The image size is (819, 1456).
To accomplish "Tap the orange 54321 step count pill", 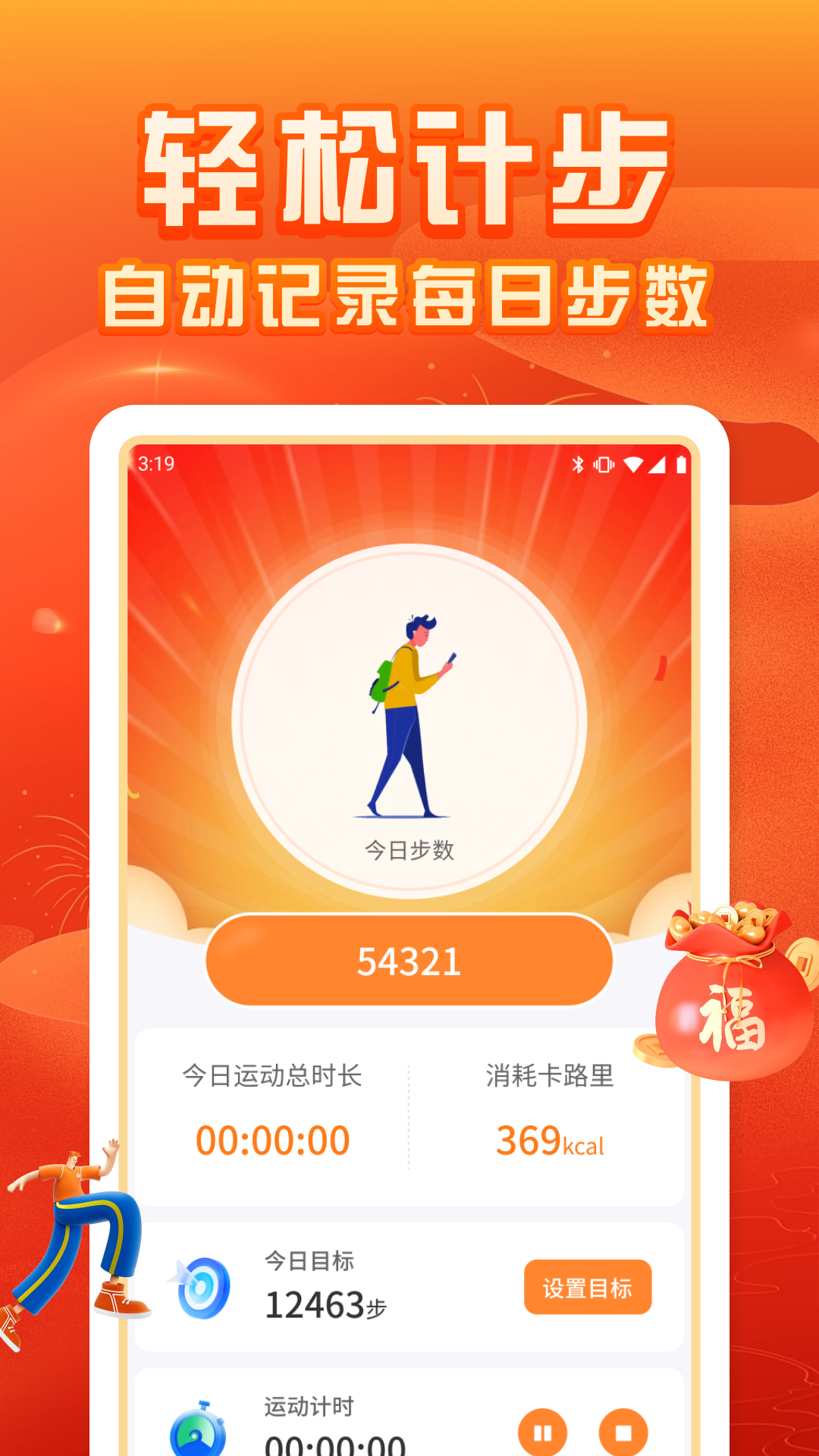I will pyautogui.click(x=409, y=961).
